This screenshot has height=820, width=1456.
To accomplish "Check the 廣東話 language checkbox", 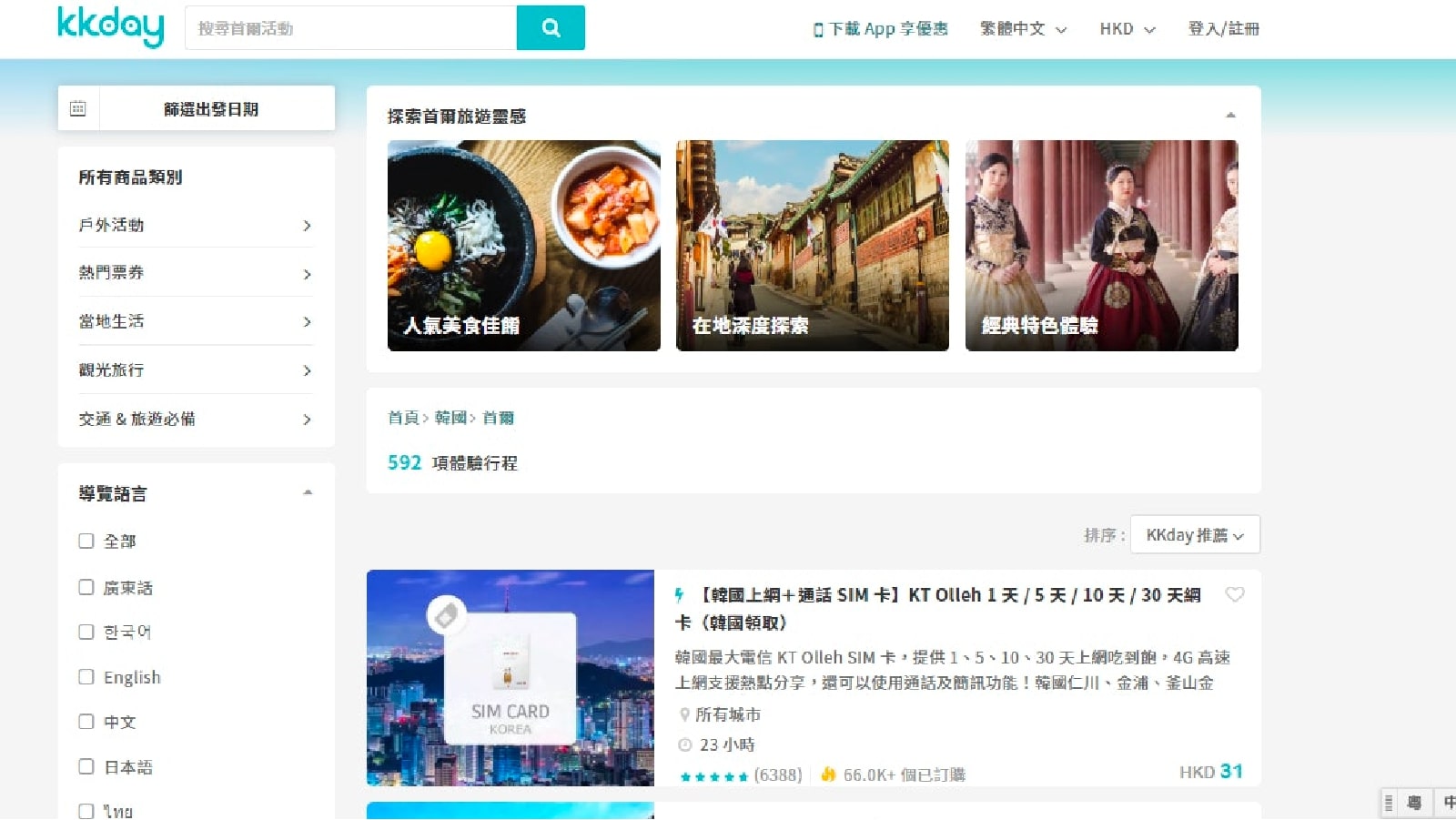I will point(86,587).
